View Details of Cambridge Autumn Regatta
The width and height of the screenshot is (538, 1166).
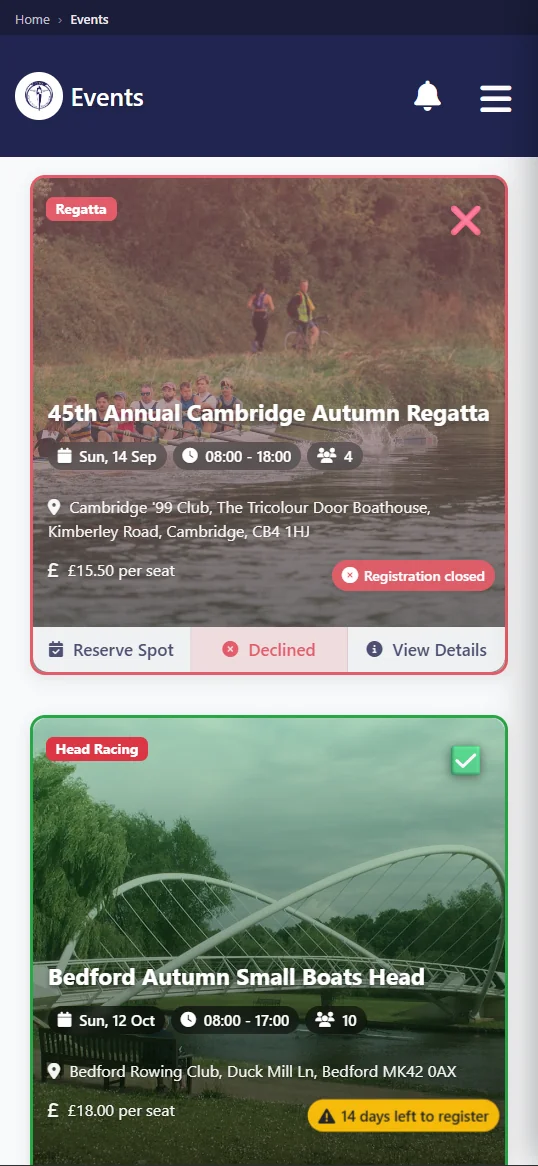point(426,650)
